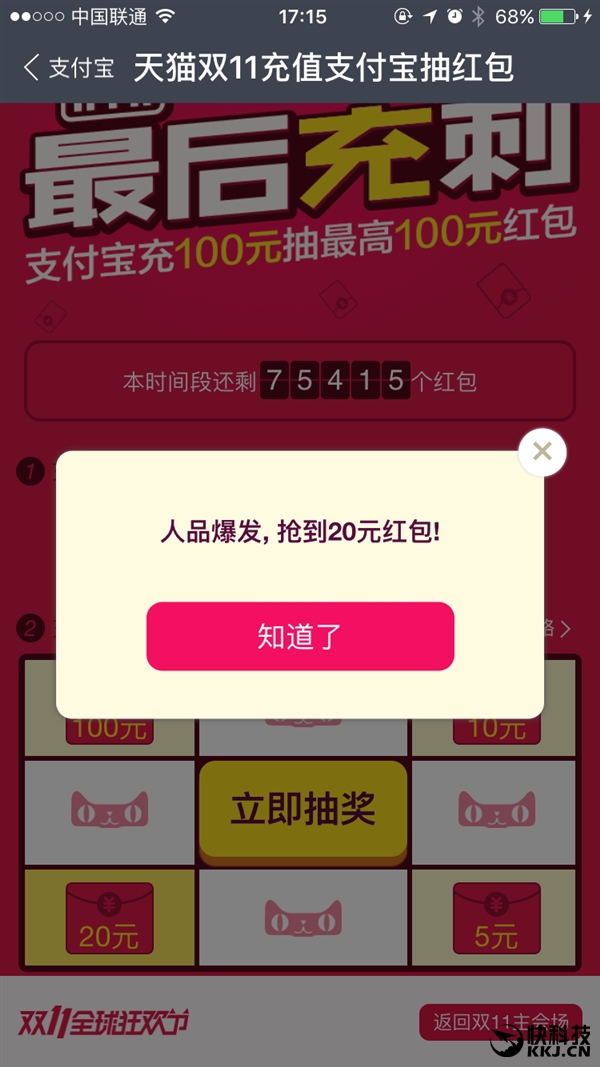The image size is (600, 1067).
Task: Tap 立即抽奖 to draw a prize
Action: pyautogui.click(x=303, y=809)
